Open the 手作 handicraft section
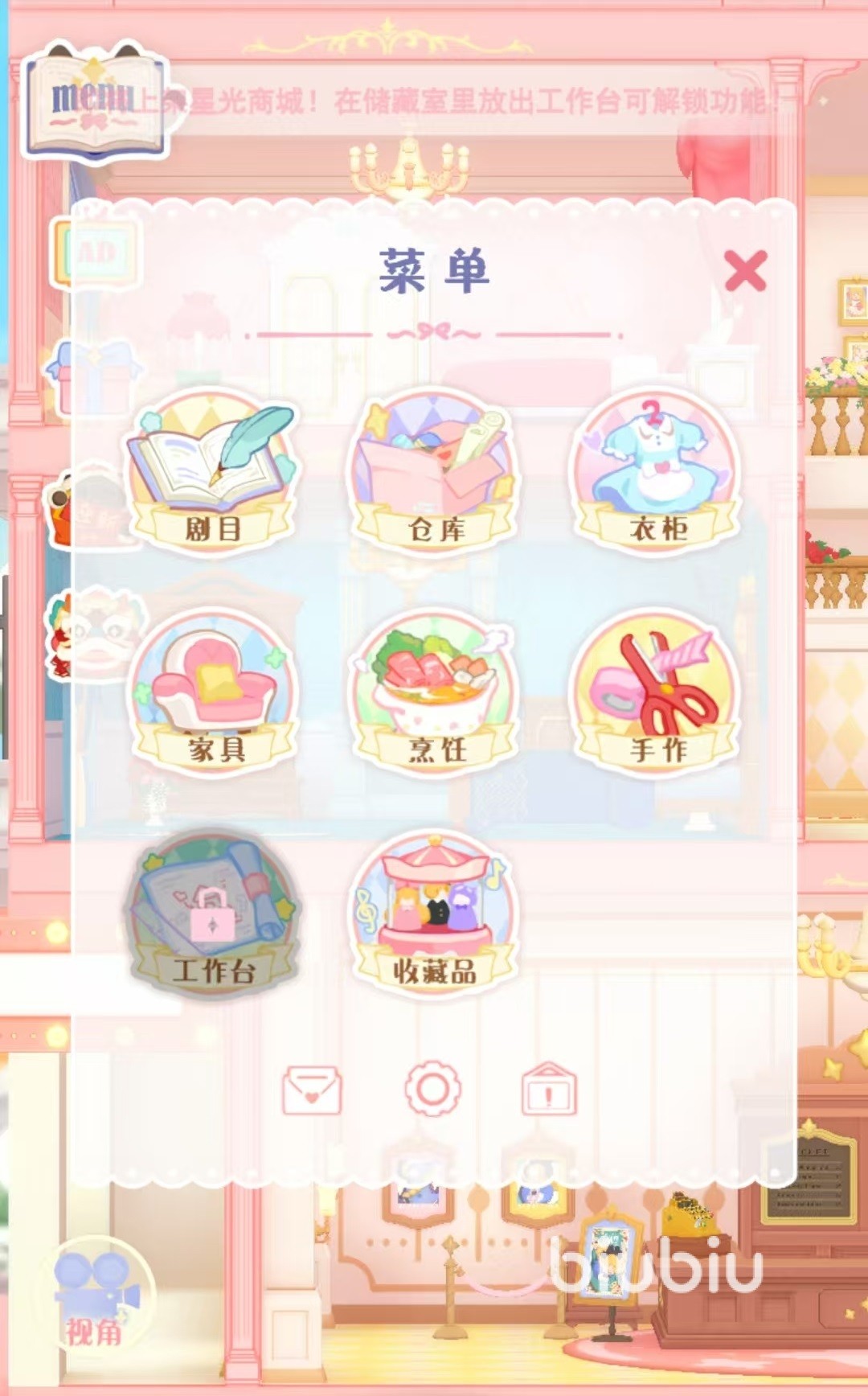868x1396 pixels. pos(656,692)
